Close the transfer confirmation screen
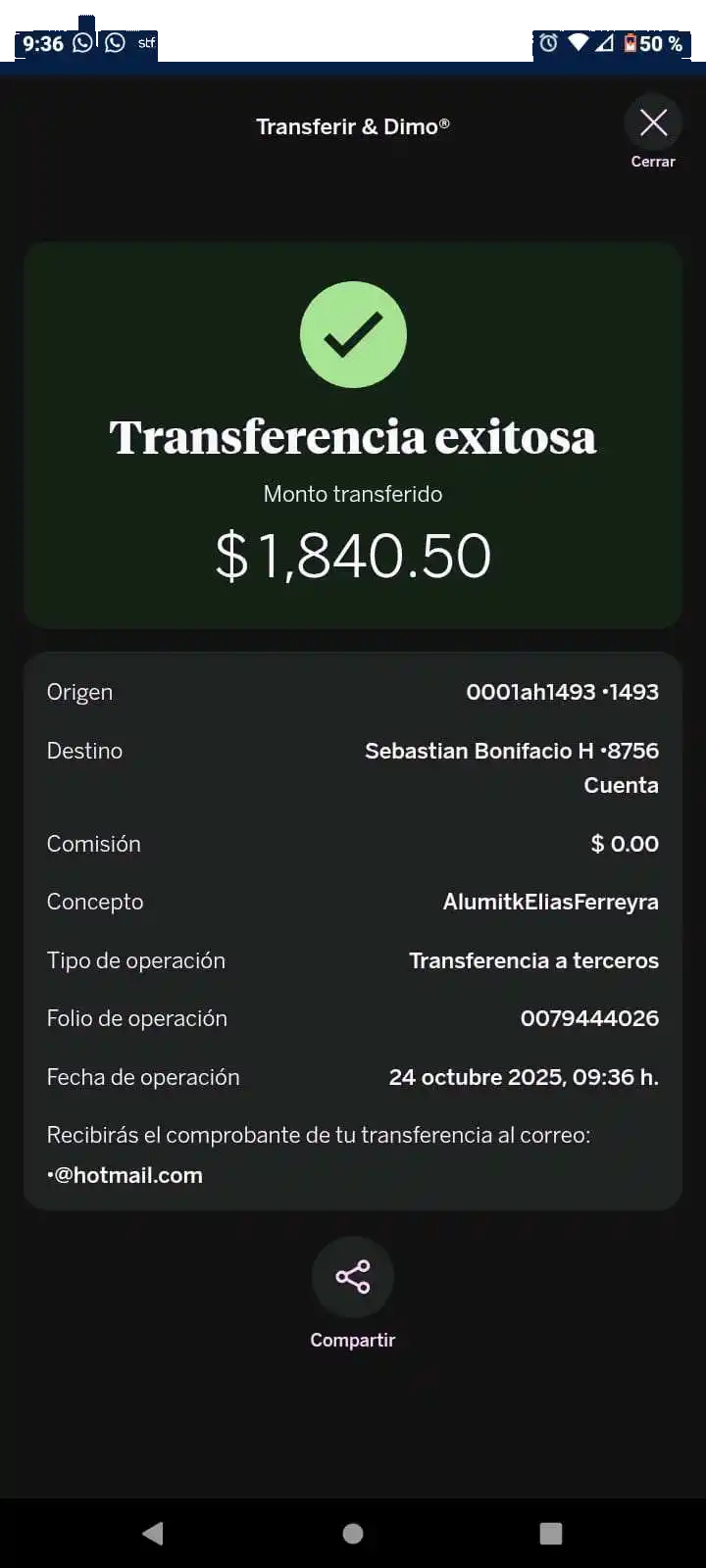This screenshot has height=1568, width=706. point(653,123)
